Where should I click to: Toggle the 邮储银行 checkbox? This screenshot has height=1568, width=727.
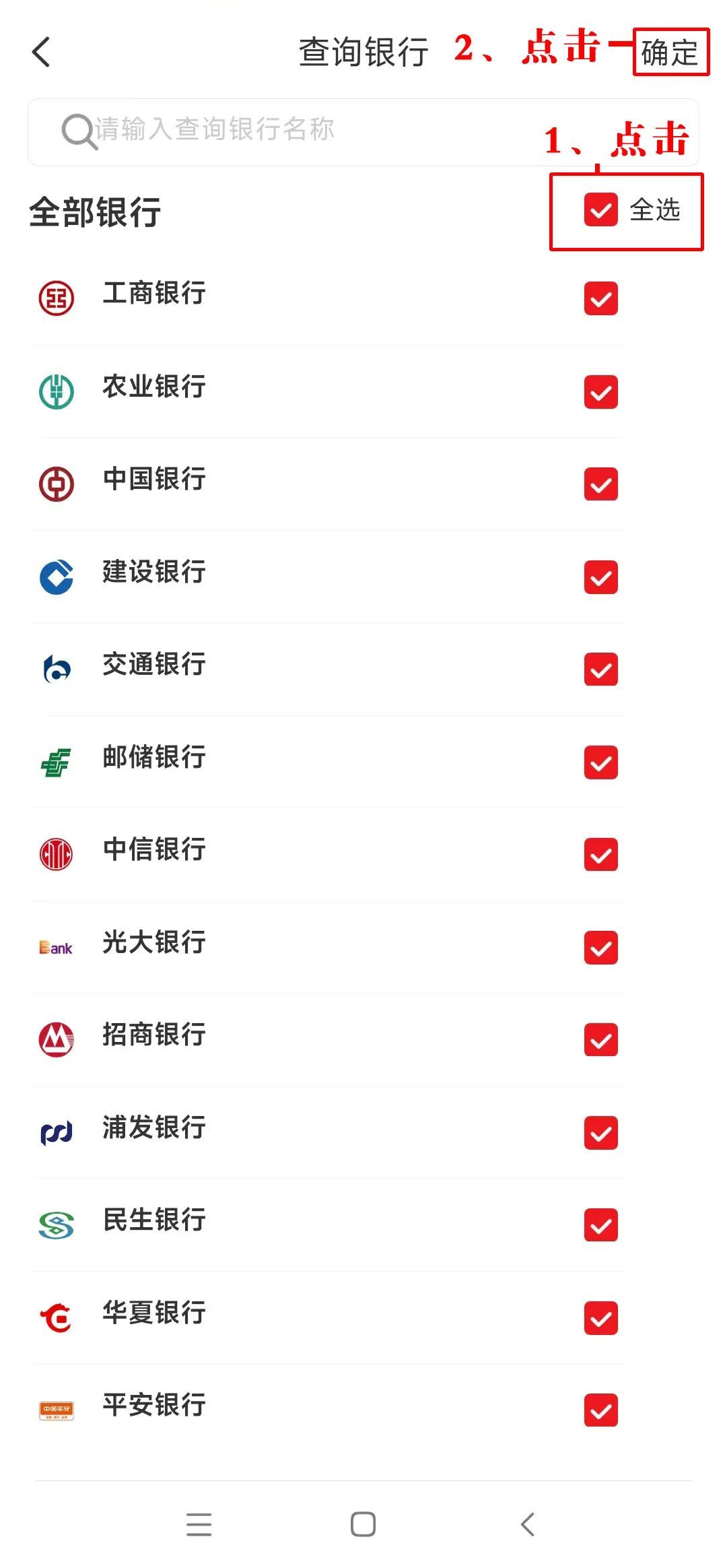point(601,762)
